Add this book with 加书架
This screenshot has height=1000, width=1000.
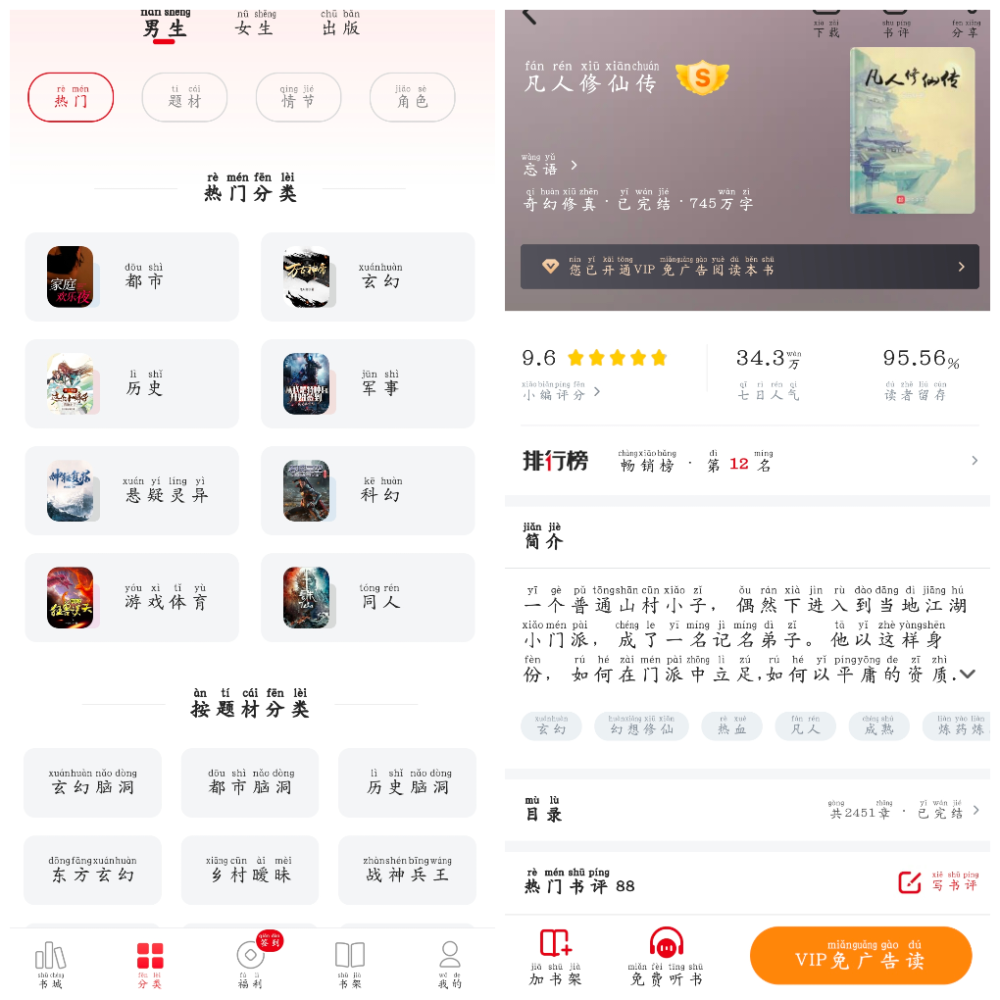click(x=555, y=957)
